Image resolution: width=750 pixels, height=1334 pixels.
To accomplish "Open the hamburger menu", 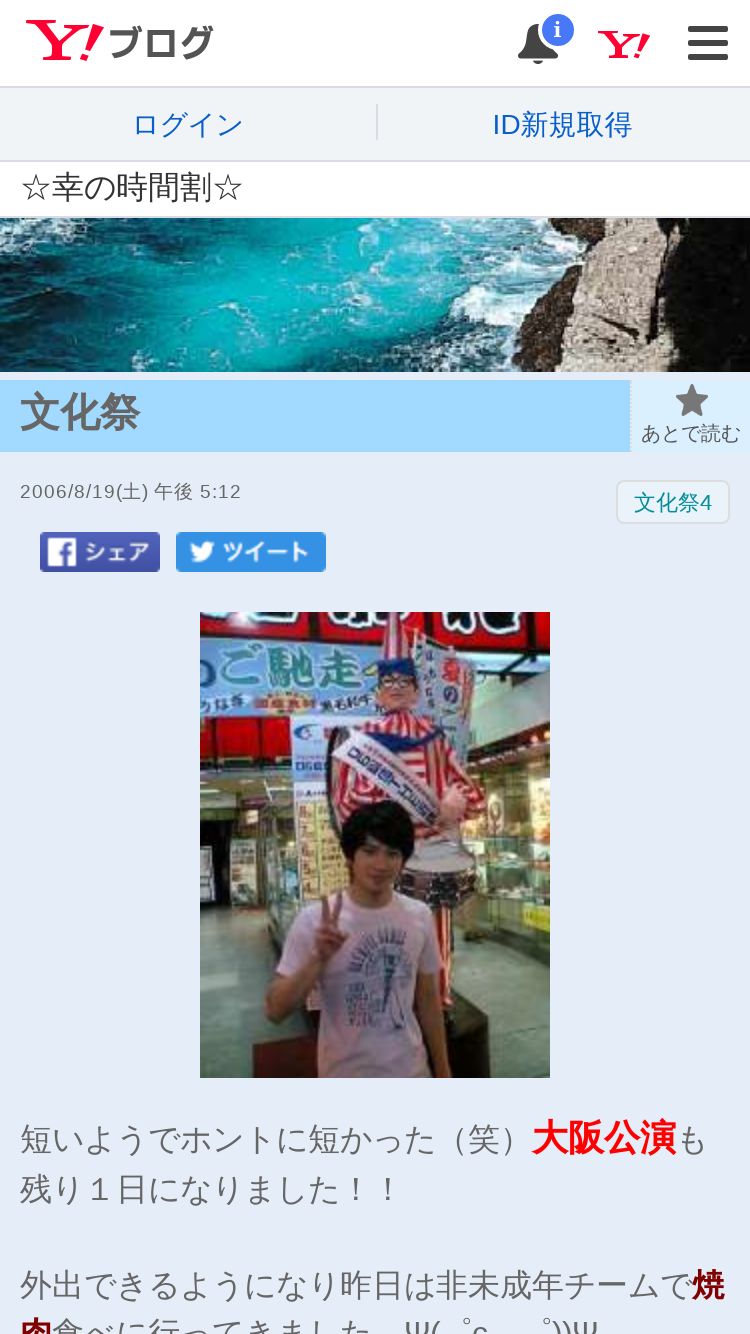I will tap(707, 44).
